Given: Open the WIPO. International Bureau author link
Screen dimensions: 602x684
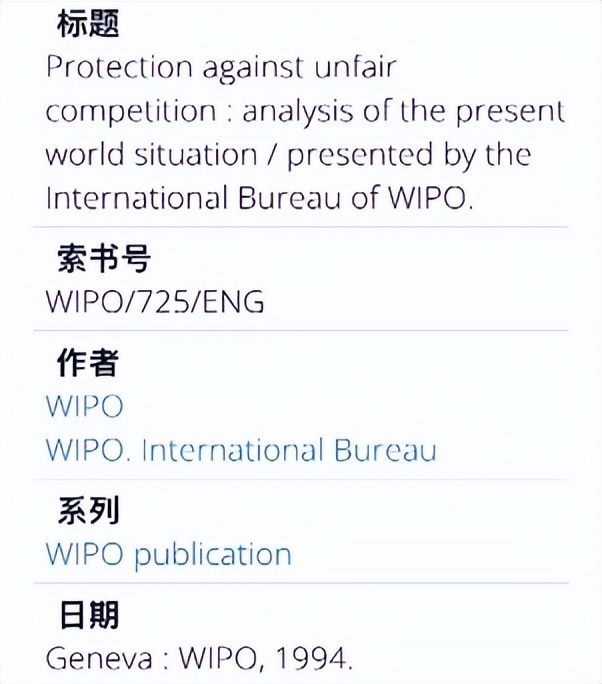Looking at the screenshot, I should 240,450.
